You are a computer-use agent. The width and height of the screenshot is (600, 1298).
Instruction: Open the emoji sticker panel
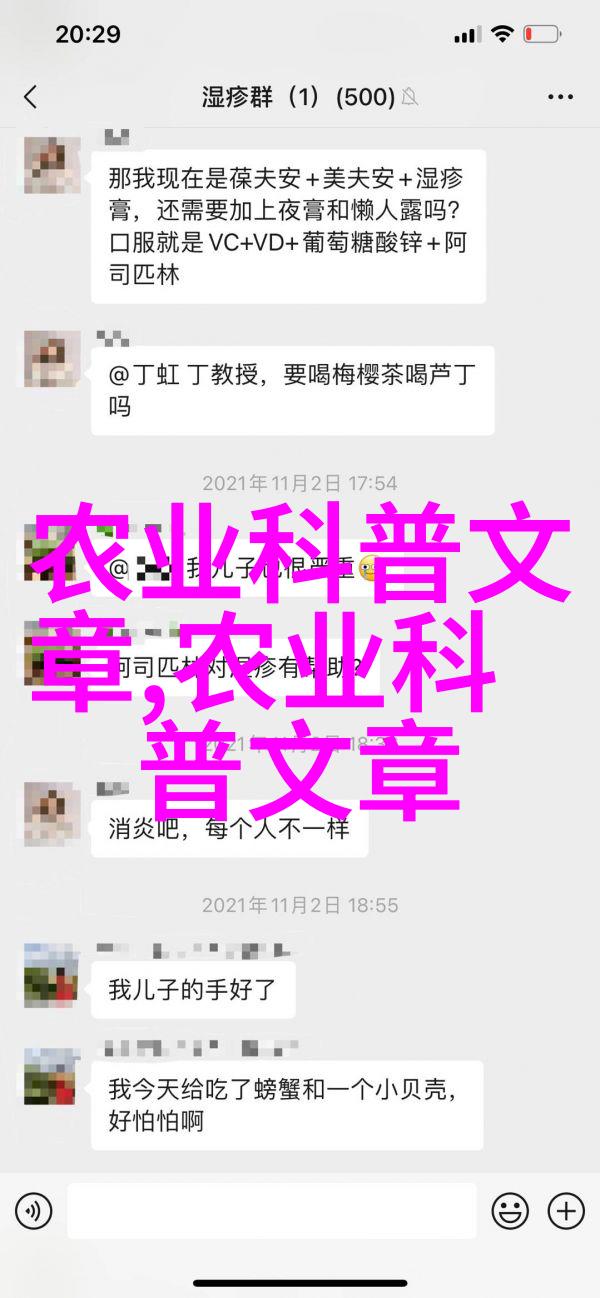511,1211
